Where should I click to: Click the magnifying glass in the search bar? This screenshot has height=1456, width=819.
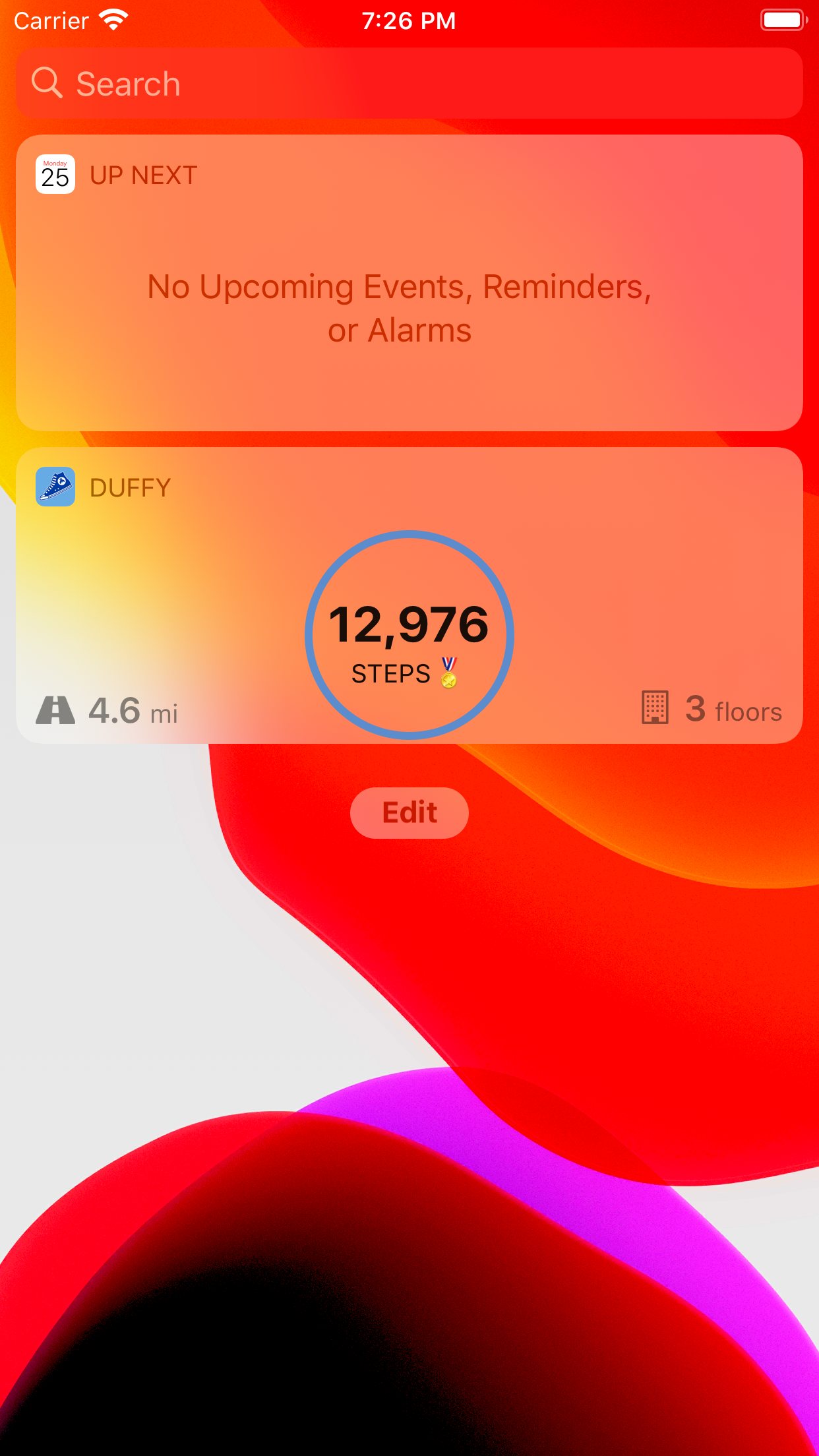(46, 82)
